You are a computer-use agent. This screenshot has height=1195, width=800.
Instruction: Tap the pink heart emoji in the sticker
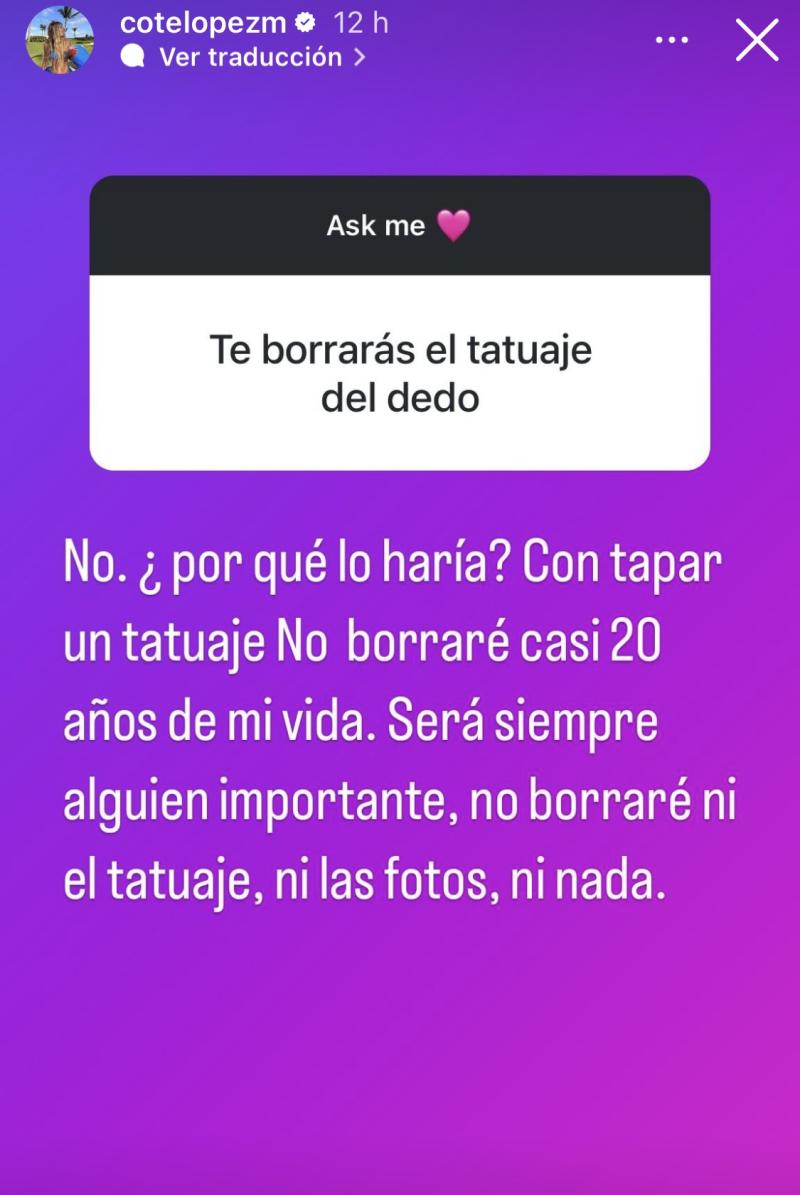click(x=455, y=227)
